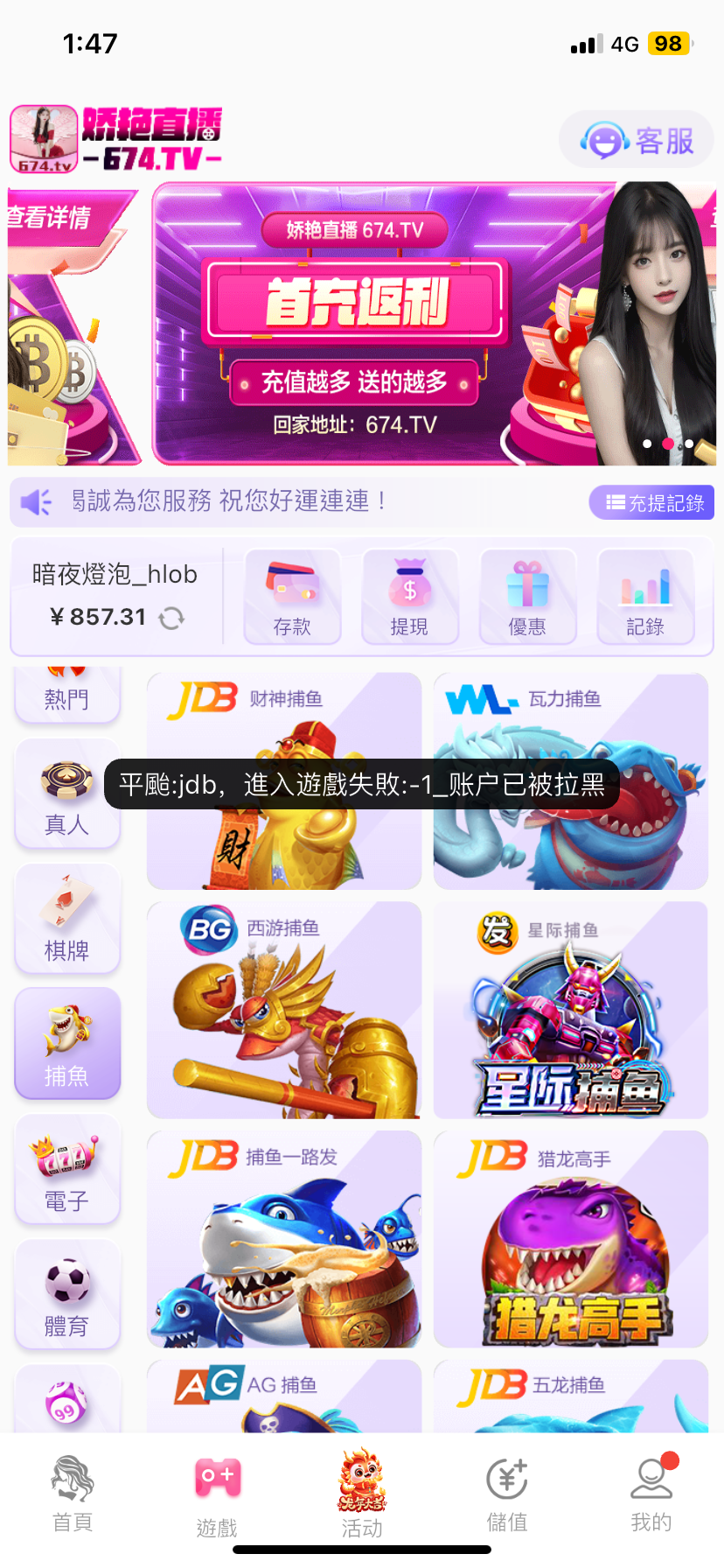The width and height of the screenshot is (724, 1568).
Task: Activate the 電子 slots category
Action: (x=66, y=1169)
